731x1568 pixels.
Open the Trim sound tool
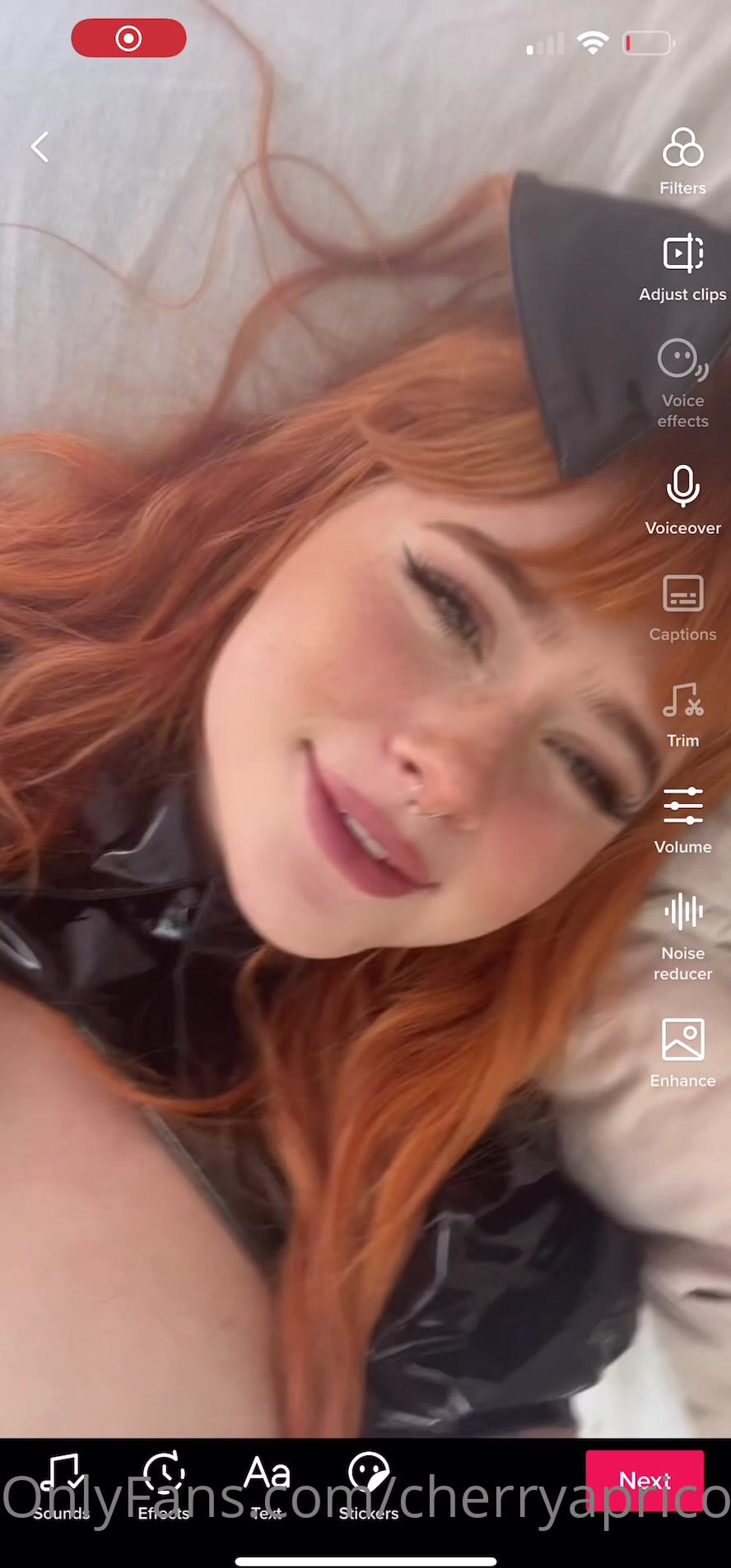[682, 713]
